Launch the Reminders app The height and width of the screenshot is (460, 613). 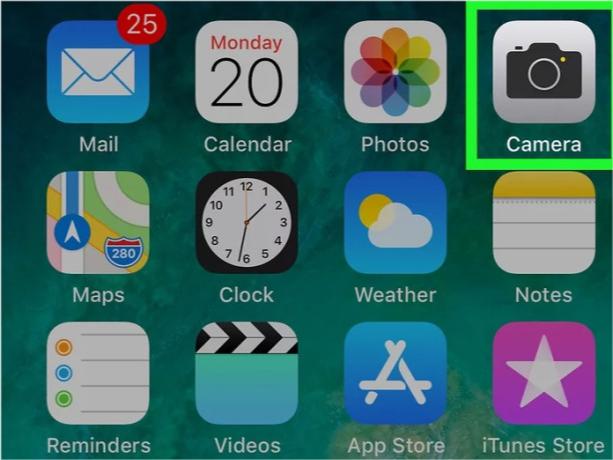pos(98,372)
